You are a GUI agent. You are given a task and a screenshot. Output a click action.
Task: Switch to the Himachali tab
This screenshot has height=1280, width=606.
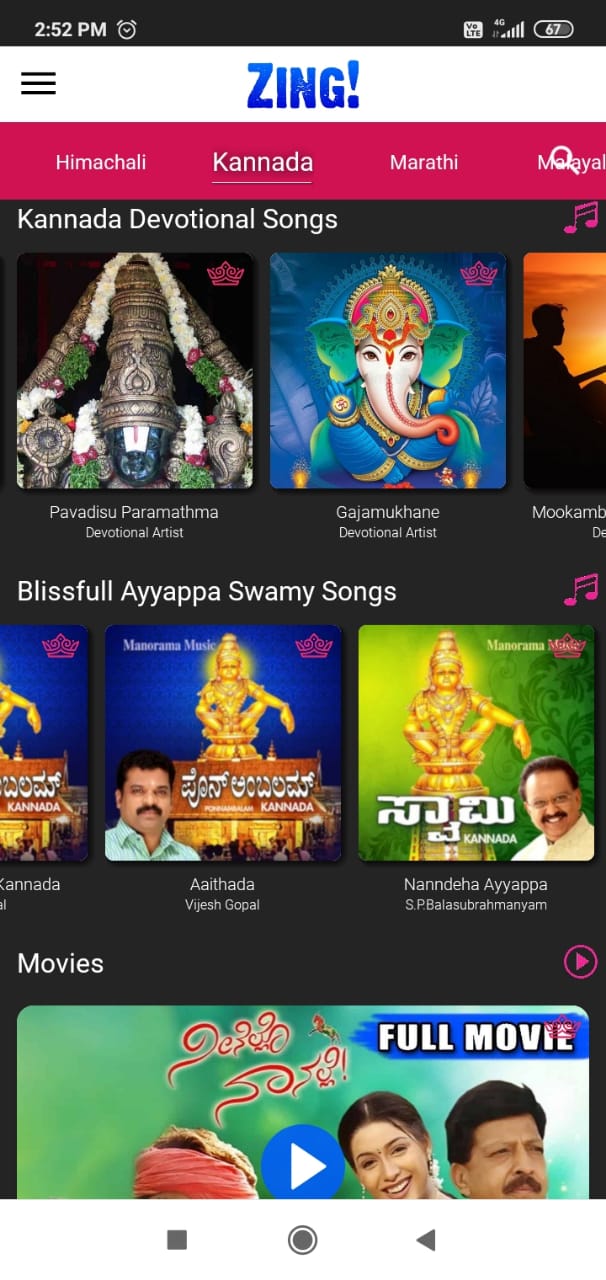tap(101, 162)
